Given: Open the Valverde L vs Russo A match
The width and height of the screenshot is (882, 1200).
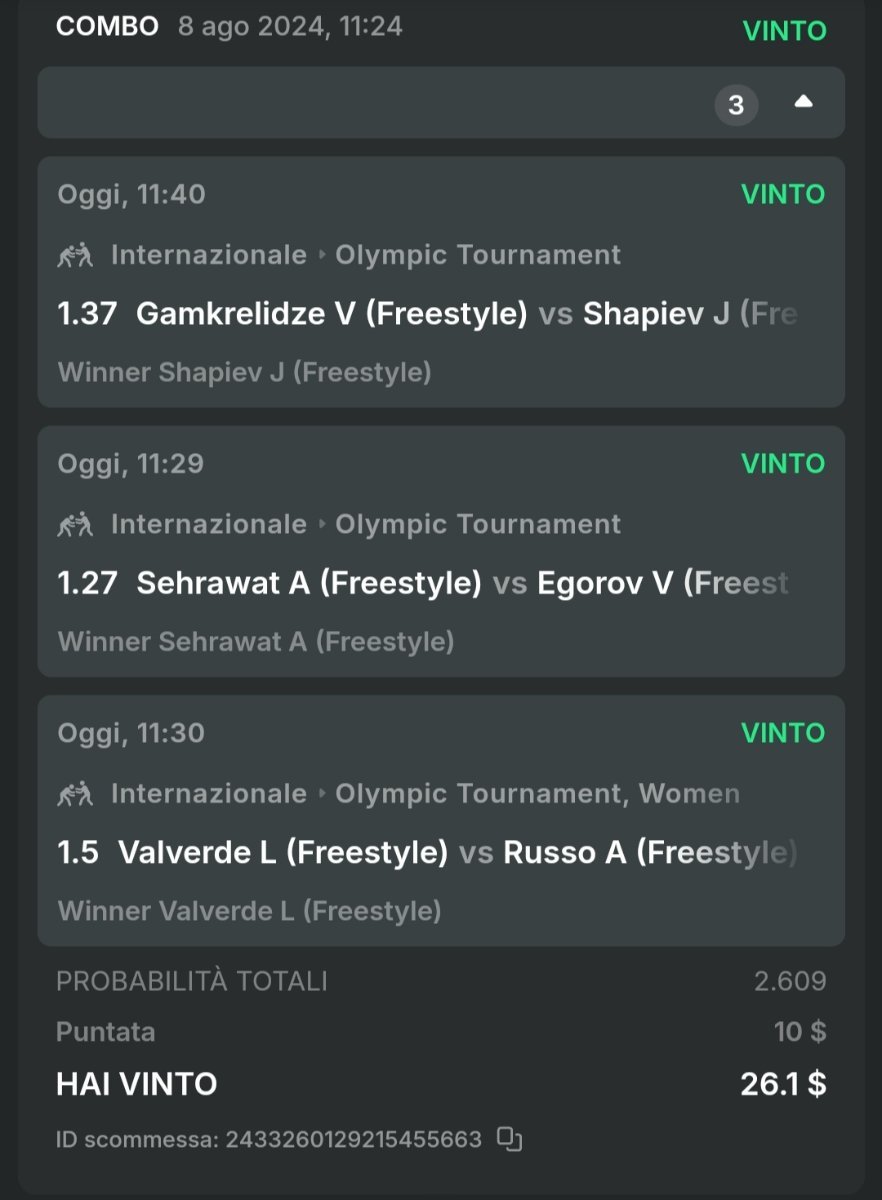Looking at the screenshot, I should pos(440,852).
